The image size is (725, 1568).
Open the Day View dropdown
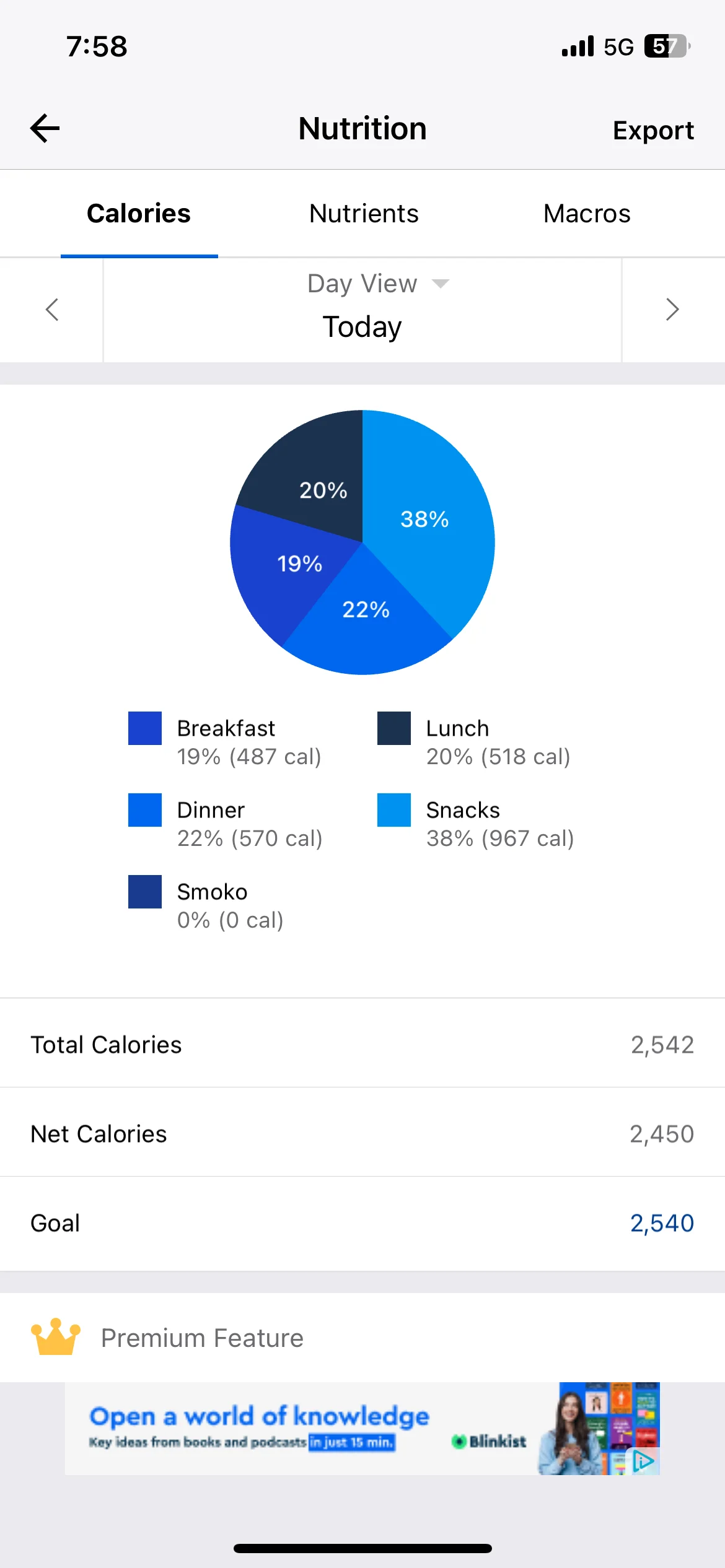click(x=377, y=284)
